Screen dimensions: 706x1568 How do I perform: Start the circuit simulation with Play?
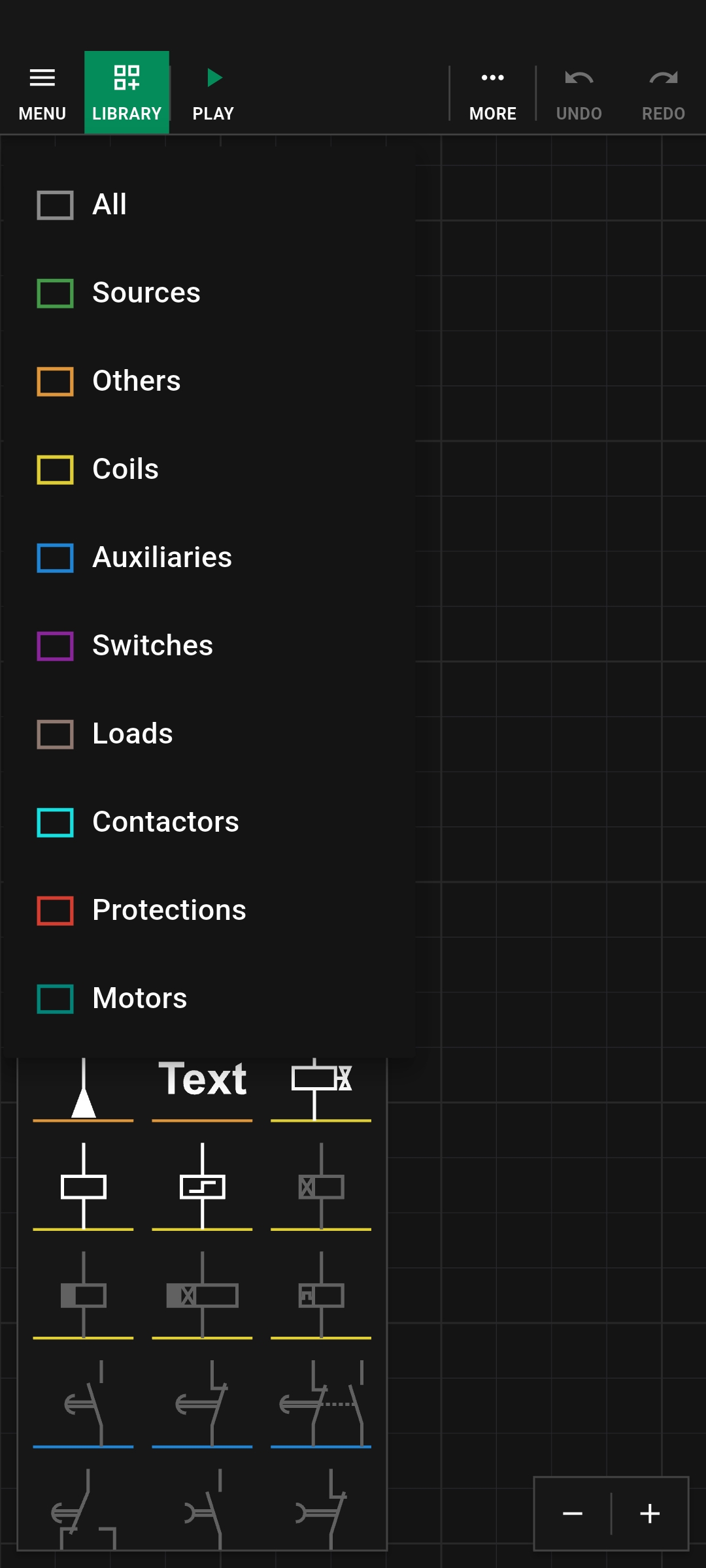tap(213, 93)
